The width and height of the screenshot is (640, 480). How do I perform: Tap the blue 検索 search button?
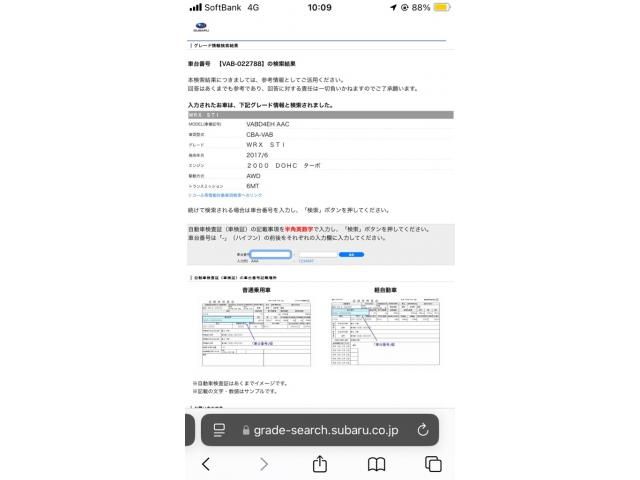(351, 255)
